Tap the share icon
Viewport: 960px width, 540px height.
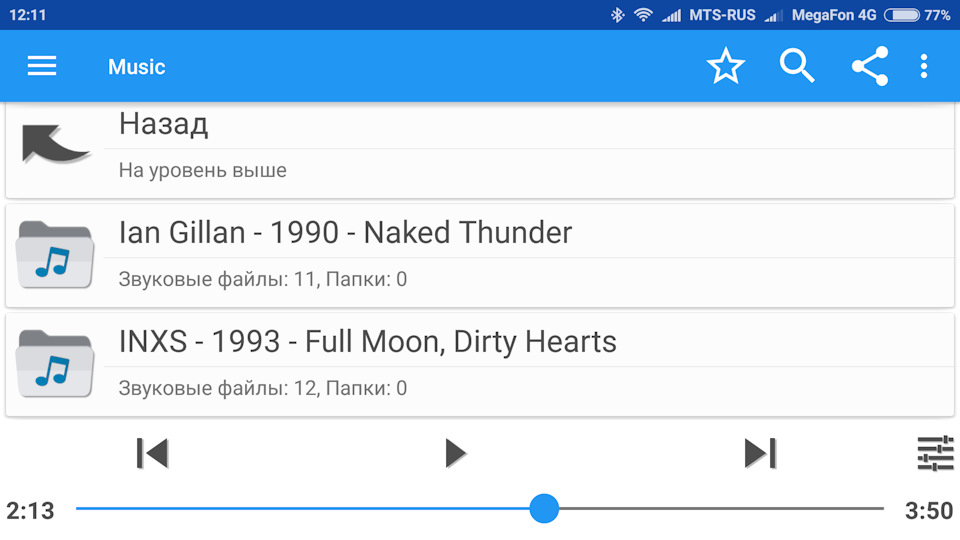[869, 67]
